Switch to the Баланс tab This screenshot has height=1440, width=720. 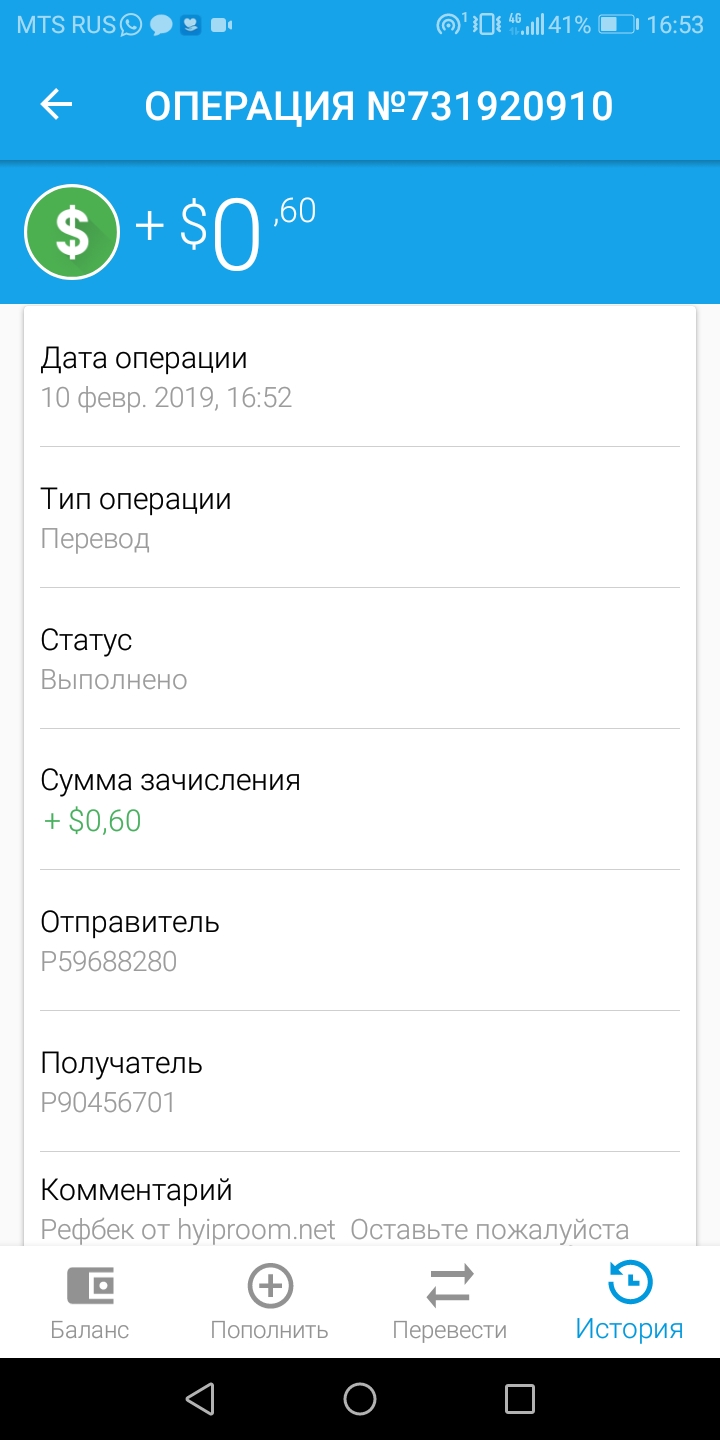90,1301
